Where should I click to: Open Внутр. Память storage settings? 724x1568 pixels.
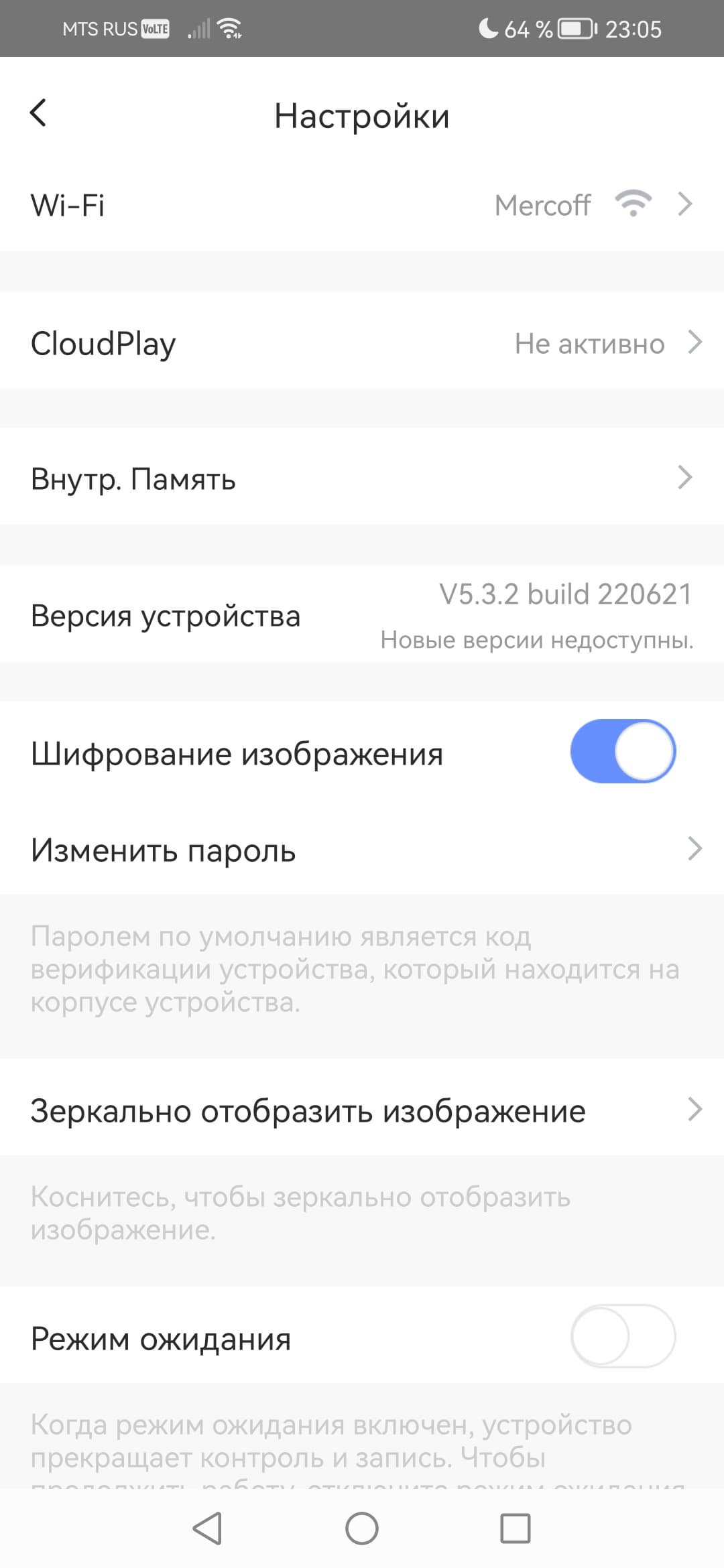362,478
